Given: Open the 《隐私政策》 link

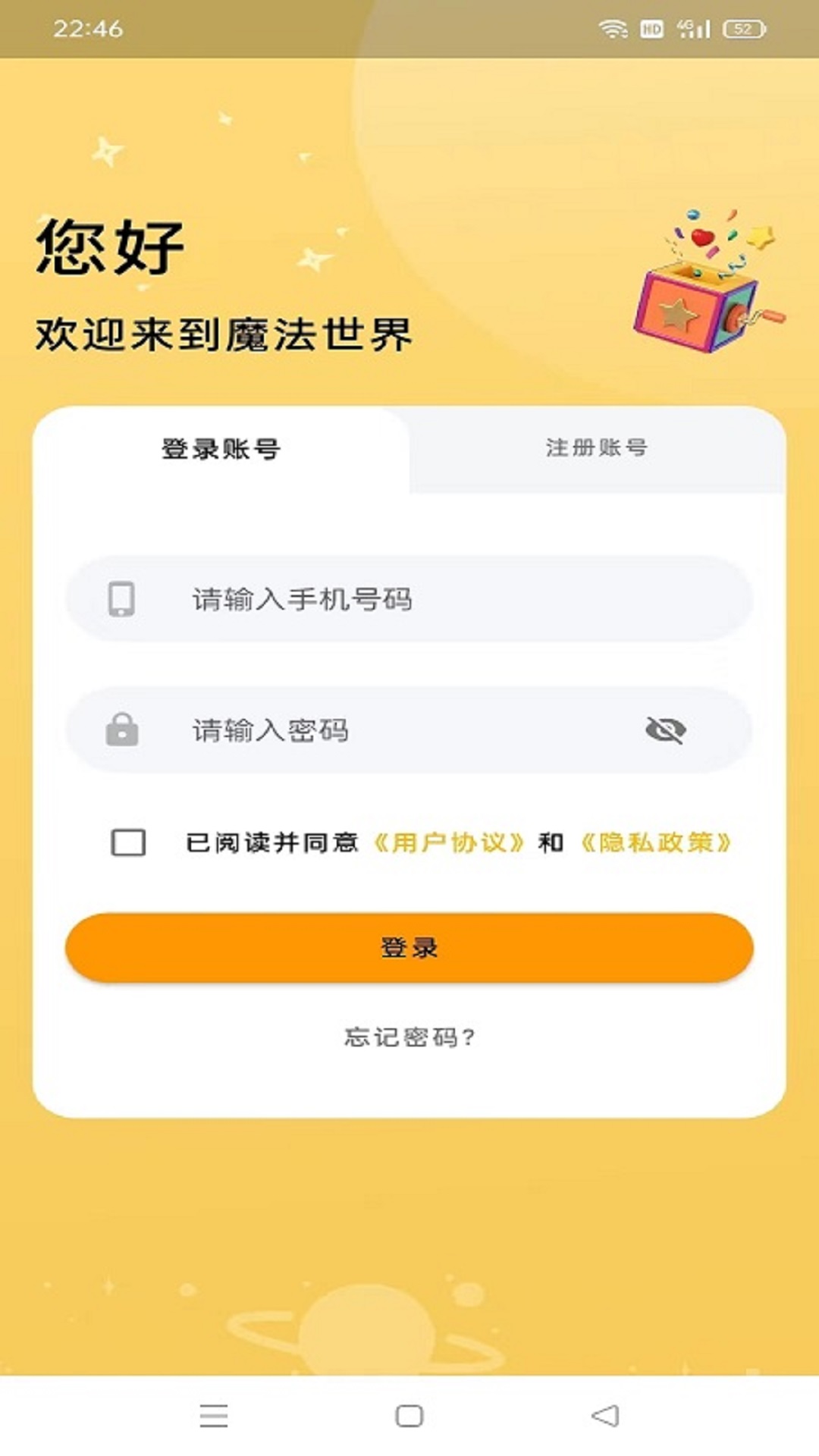Looking at the screenshot, I should [x=656, y=843].
